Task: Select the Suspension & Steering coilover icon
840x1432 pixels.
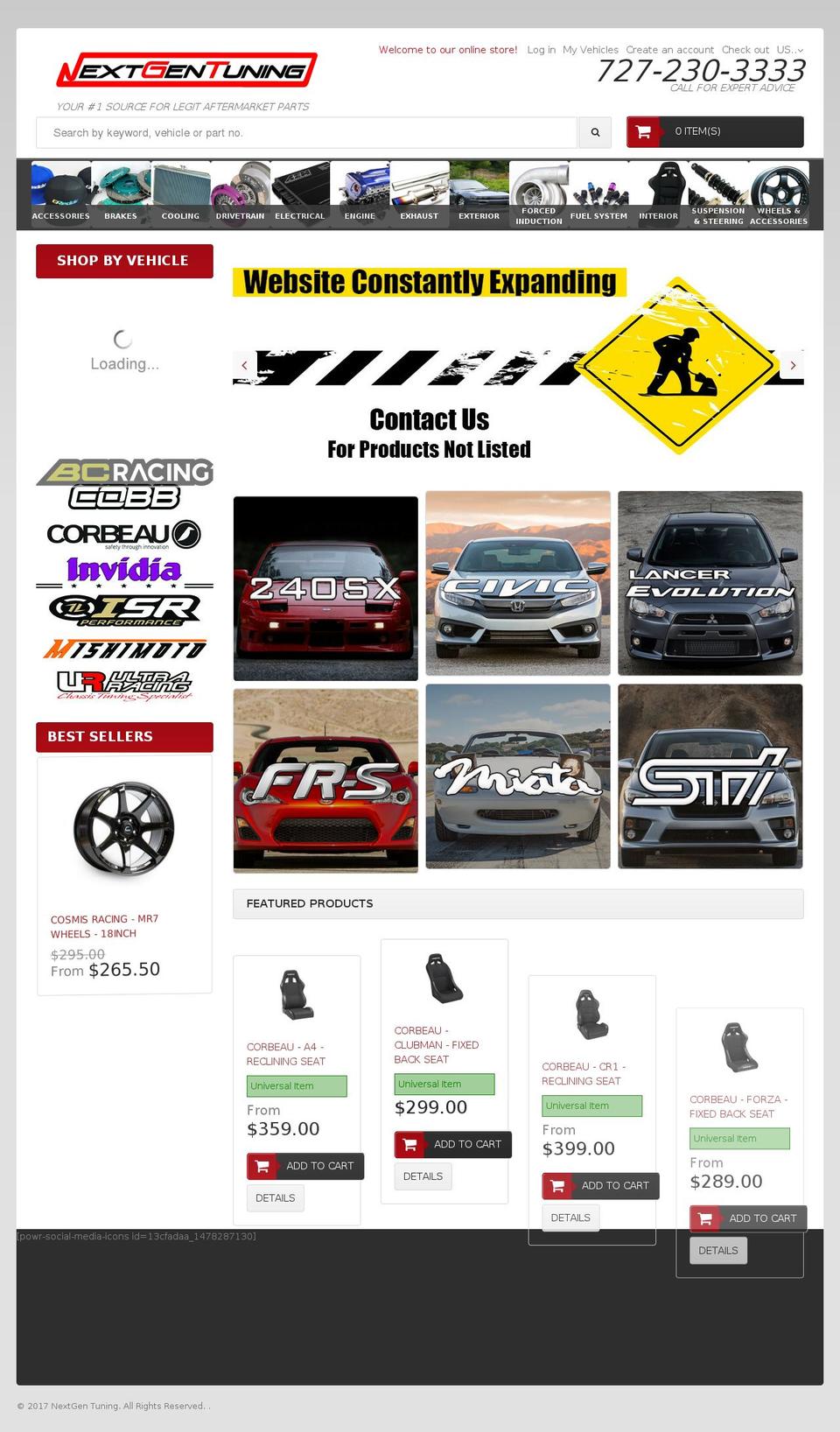Action: [x=718, y=184]
